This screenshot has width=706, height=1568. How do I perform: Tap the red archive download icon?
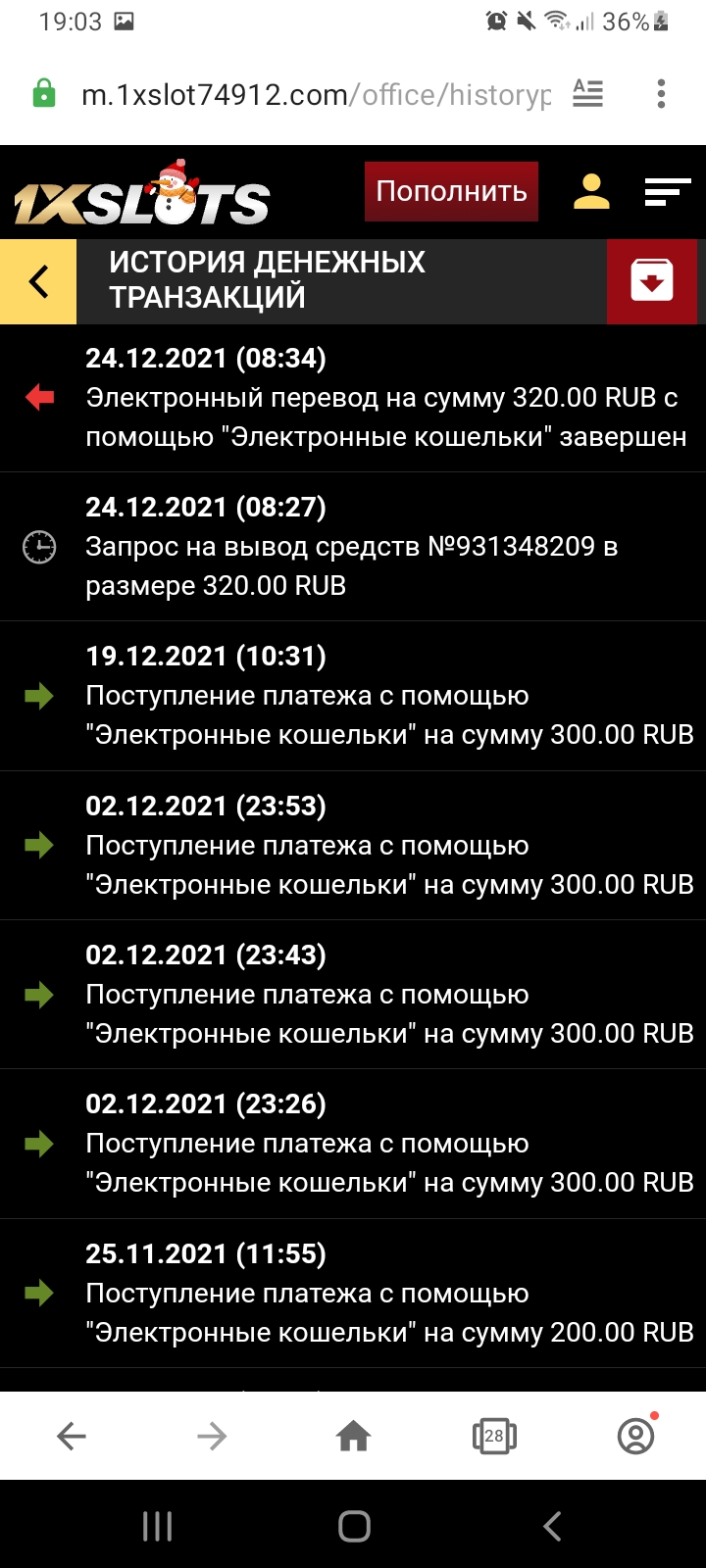click(x=651, y=281)
